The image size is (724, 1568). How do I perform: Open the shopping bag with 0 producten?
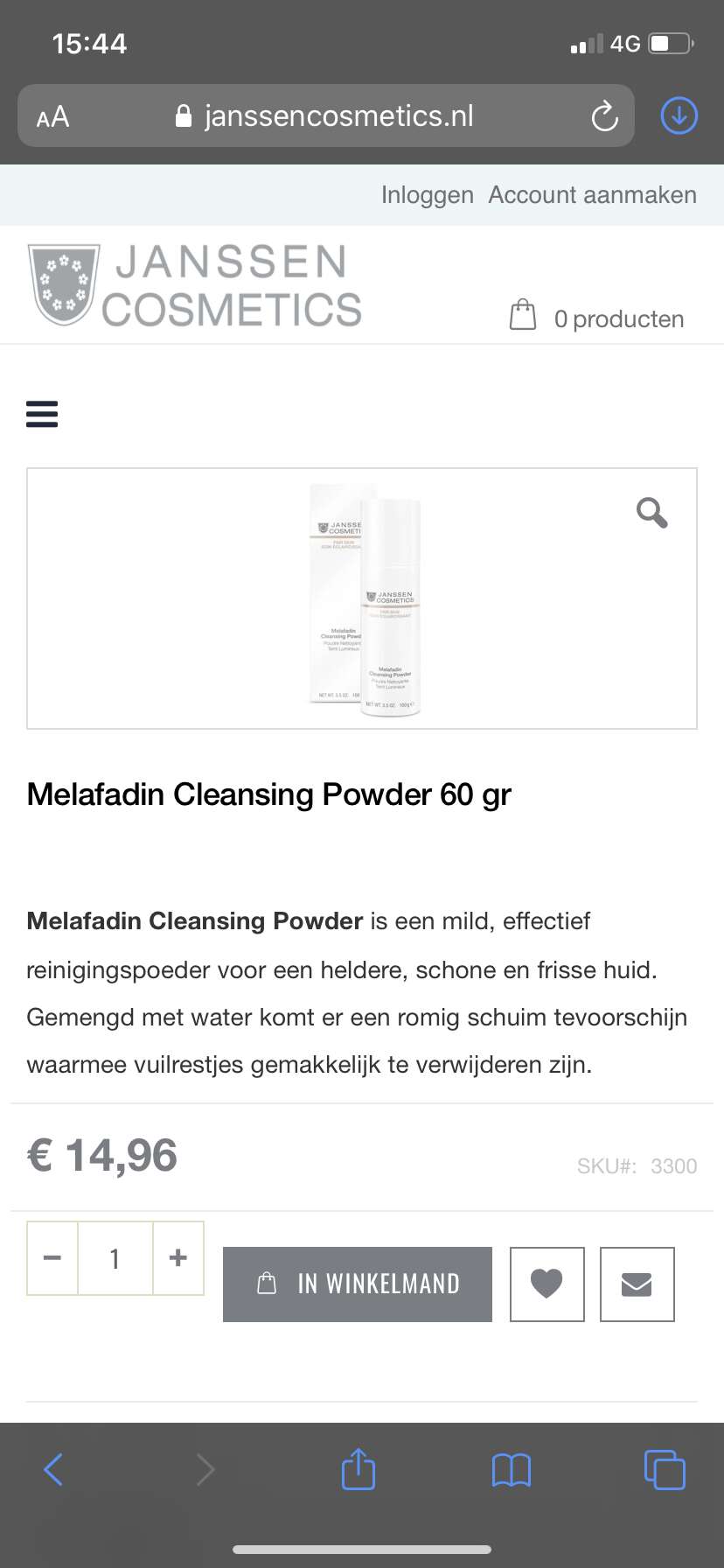[596, 317]
